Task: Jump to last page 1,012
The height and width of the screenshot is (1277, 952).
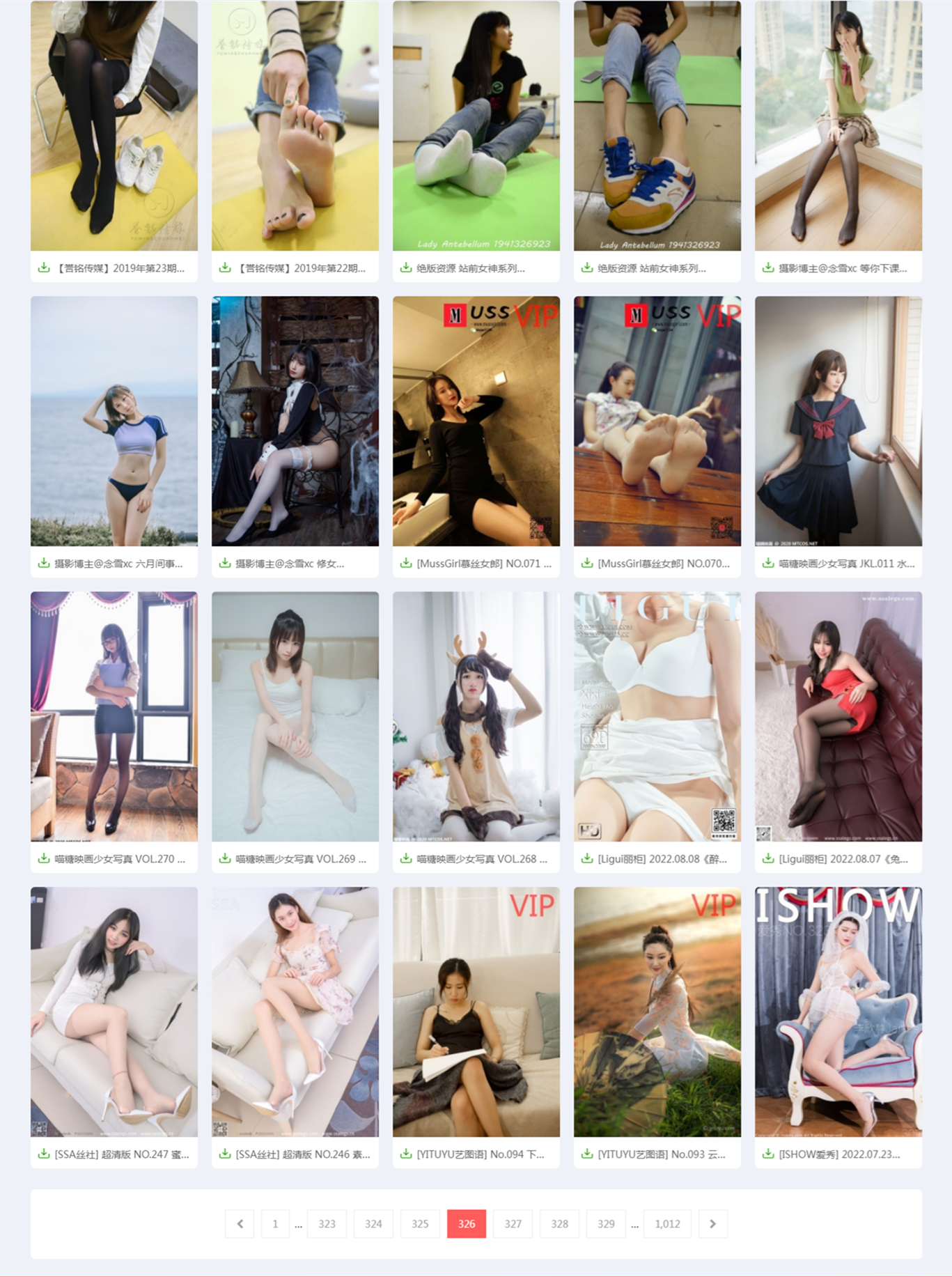Action: pos(667,1223)
